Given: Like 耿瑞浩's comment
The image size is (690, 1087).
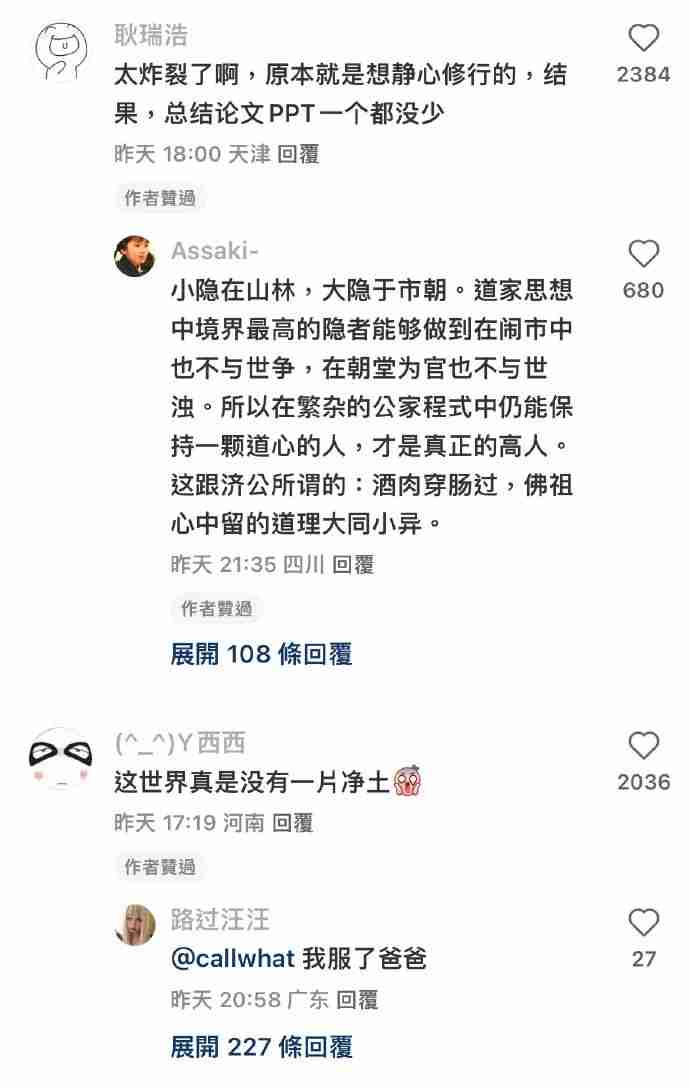Looking at the screenshot, I should (x=643, y=39).
